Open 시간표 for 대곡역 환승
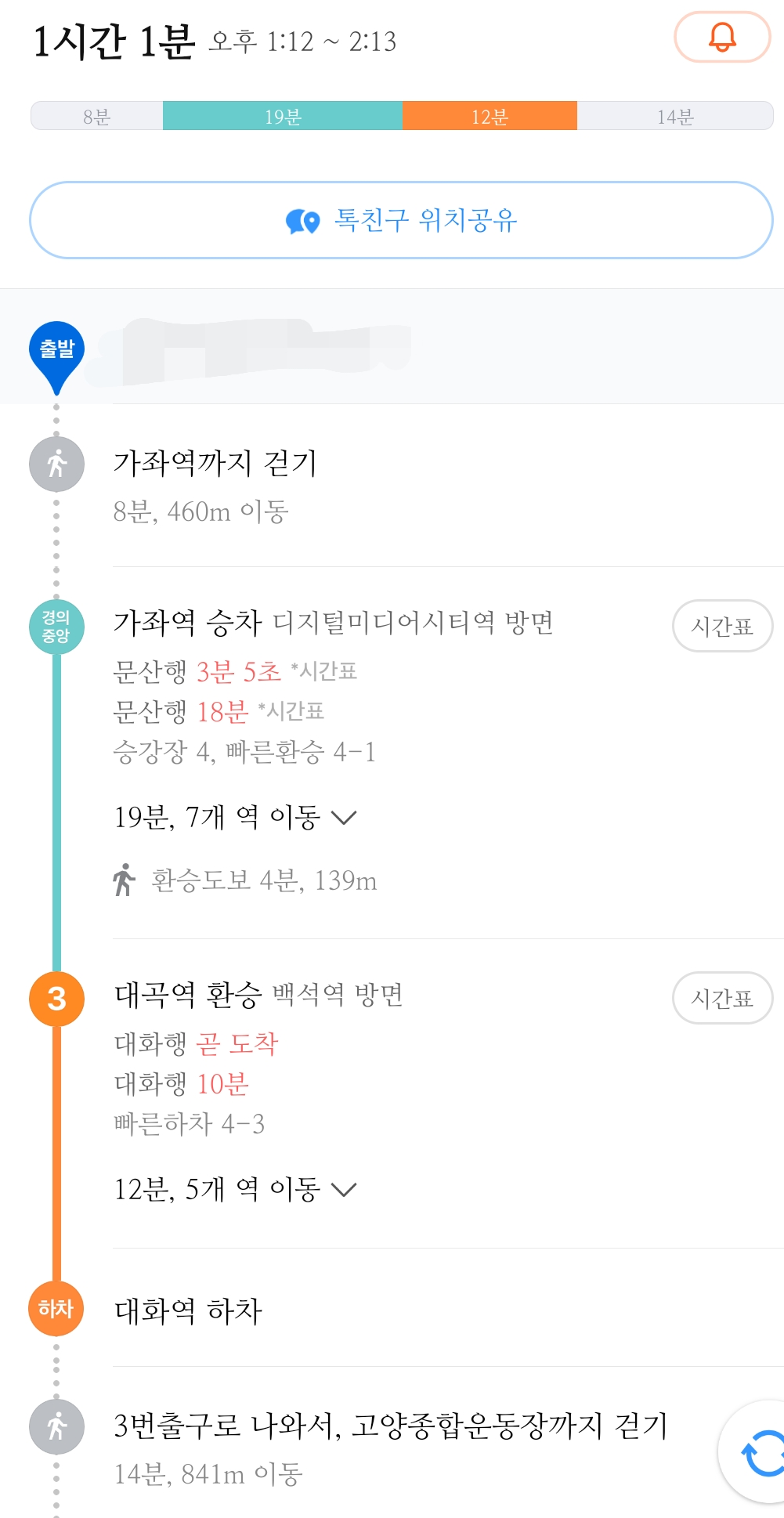Screen dimensions: 784x1518 coord(722,998)
